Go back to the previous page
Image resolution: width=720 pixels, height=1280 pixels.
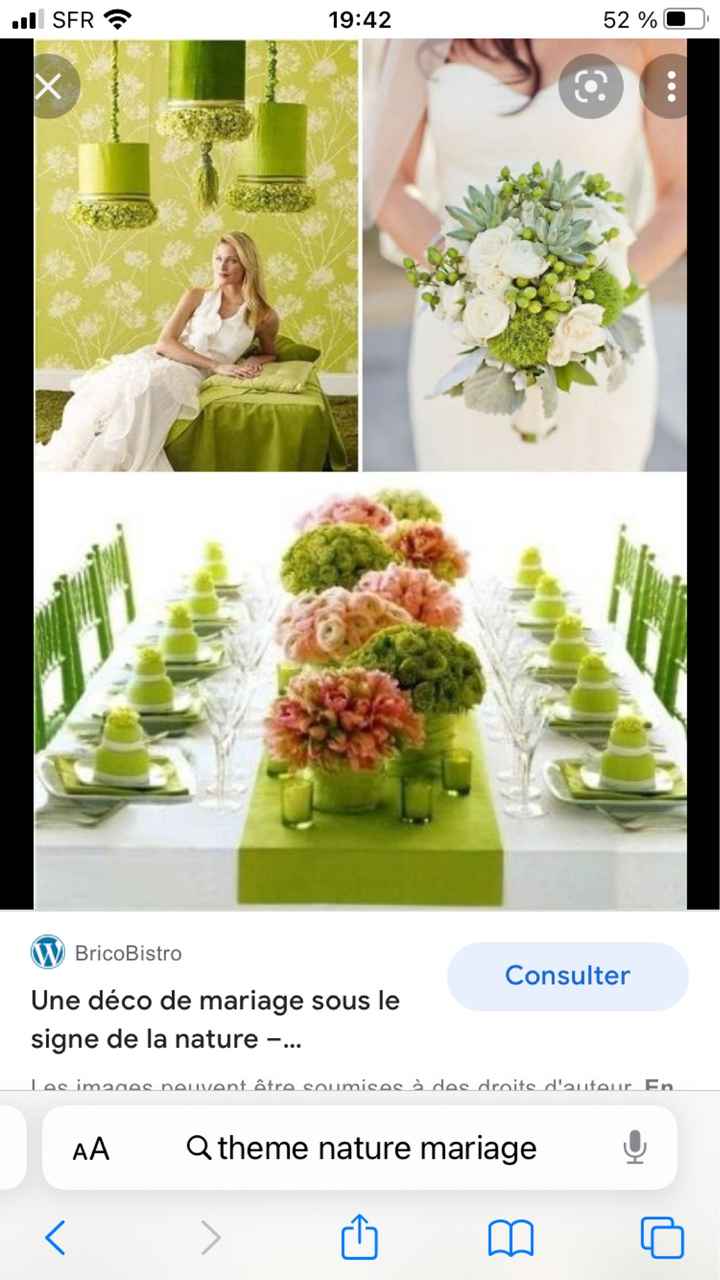55,1238
